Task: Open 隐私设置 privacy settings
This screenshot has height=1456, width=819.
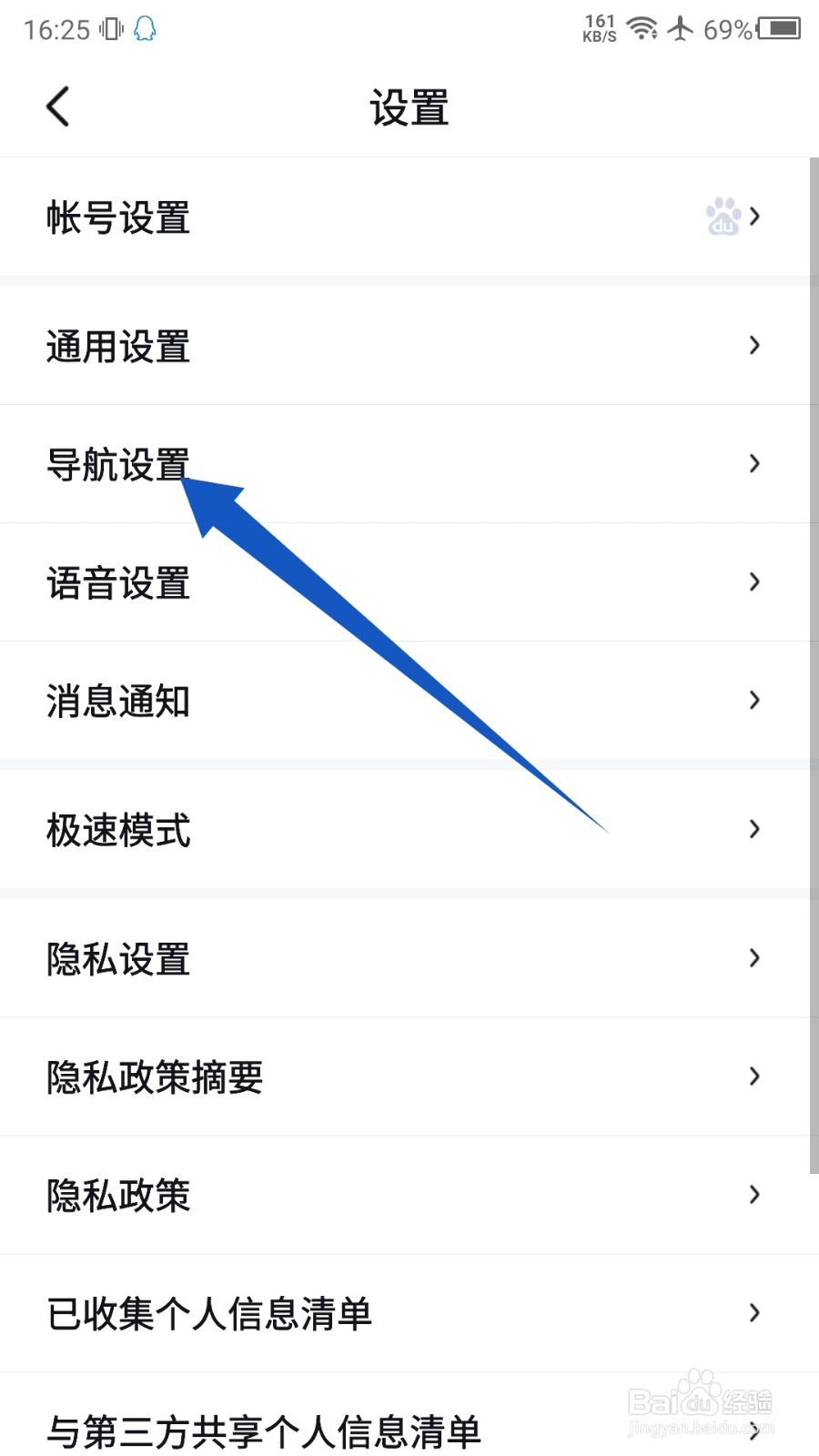Action: pyautogui.click(x=117, y=958)
